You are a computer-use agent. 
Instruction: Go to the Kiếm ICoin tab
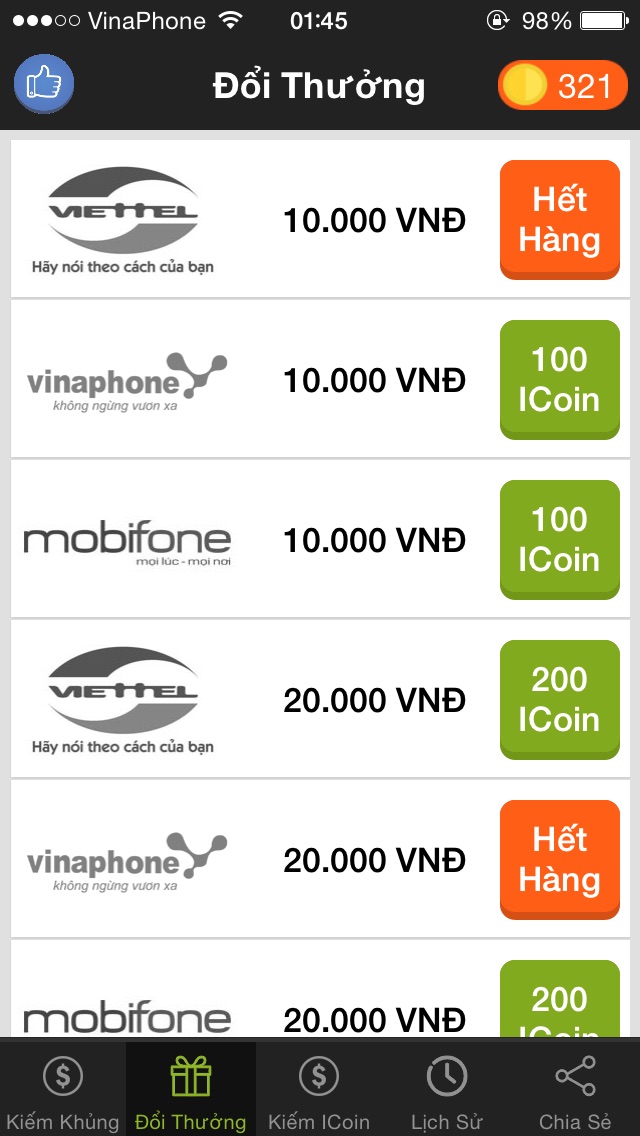click(x=319, y=1090)
